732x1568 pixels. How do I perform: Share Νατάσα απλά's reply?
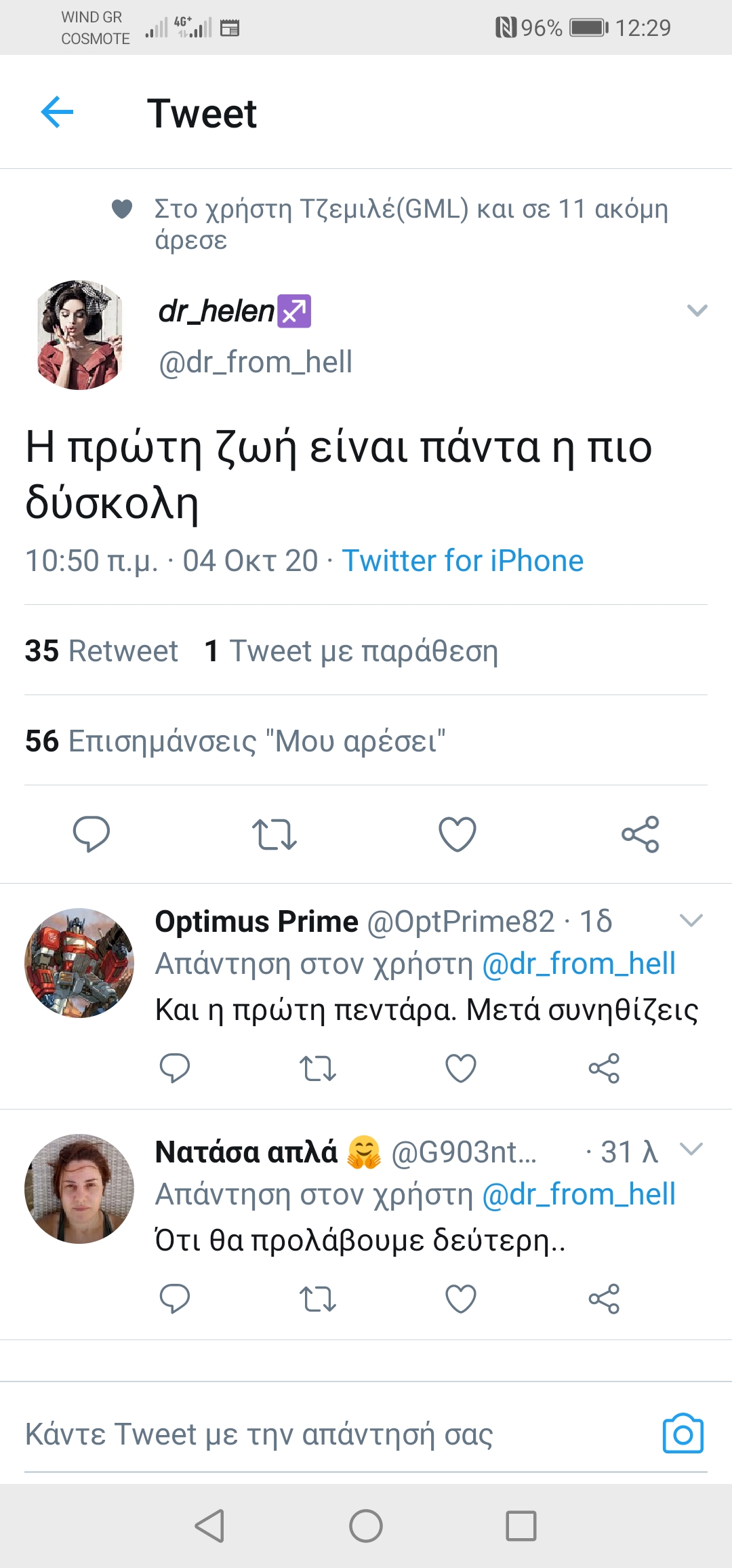(604, 1299)
